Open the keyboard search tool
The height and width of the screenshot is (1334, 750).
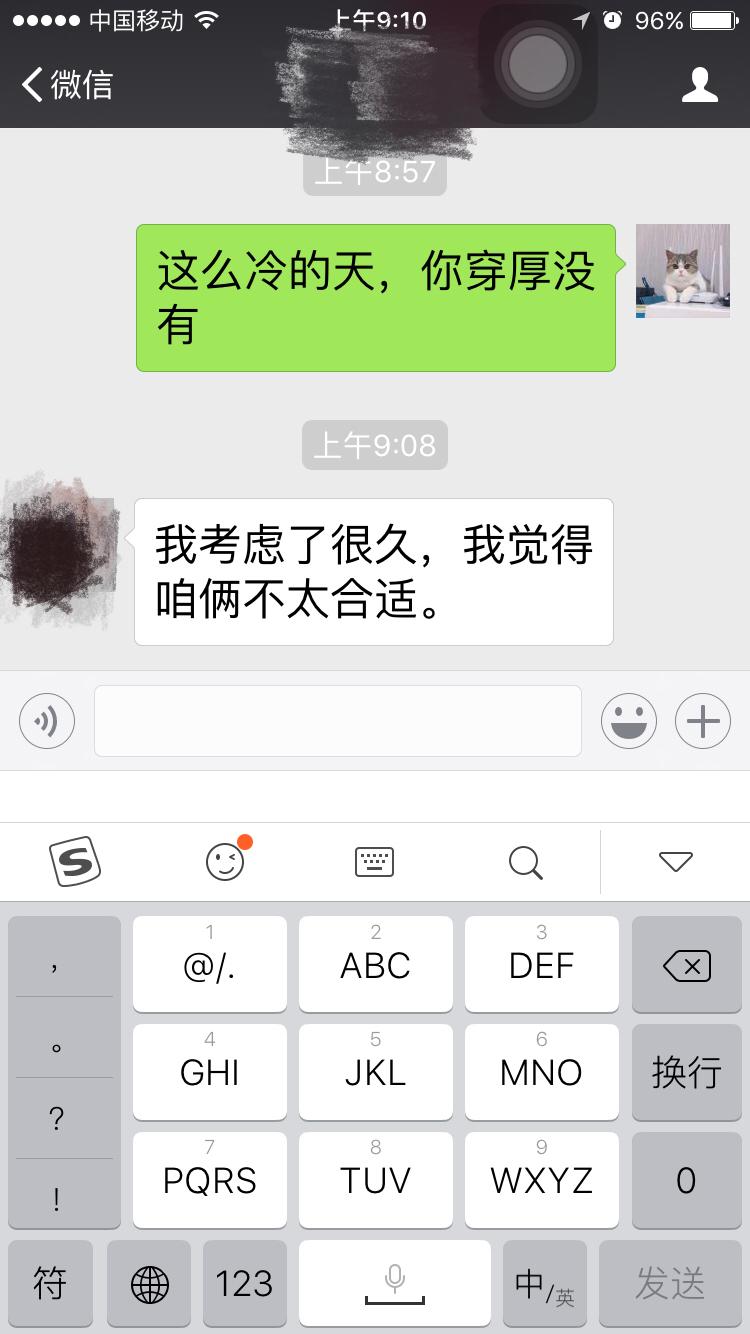pyautogui.click(x=525, y=861)
